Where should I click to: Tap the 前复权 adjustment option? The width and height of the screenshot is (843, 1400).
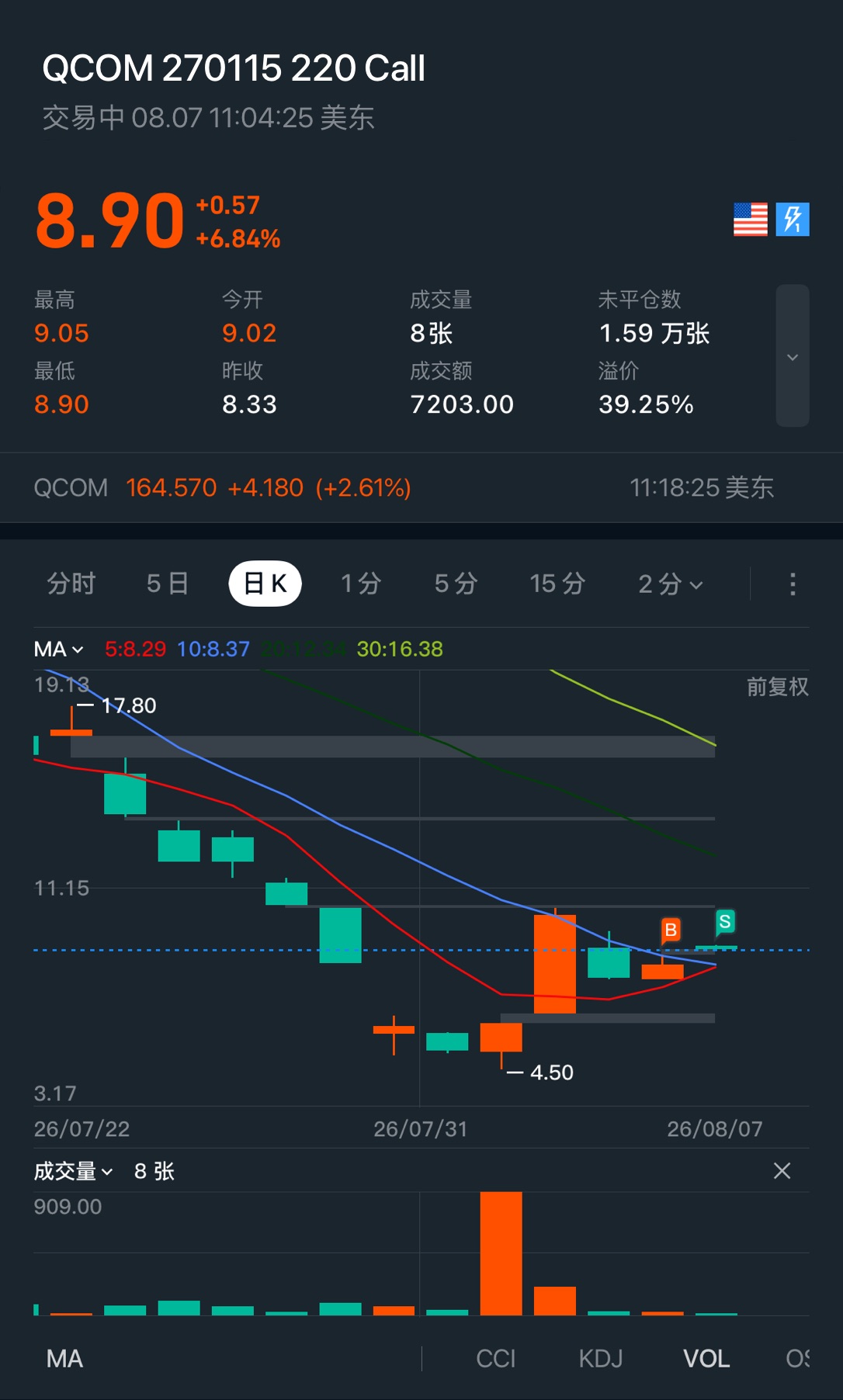click(777, 687)
